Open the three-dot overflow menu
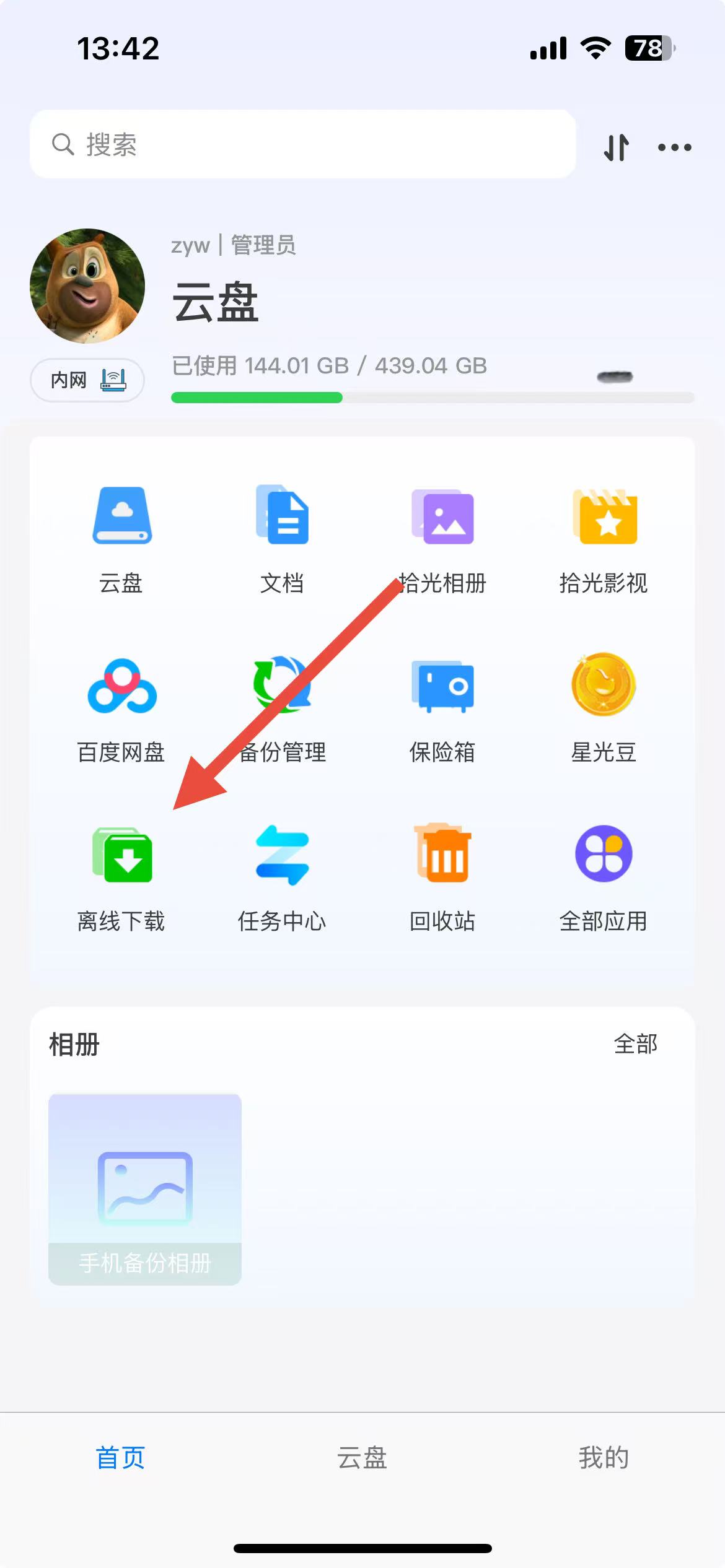This screenshot has width=725, height=1568. tap(674, 147)
